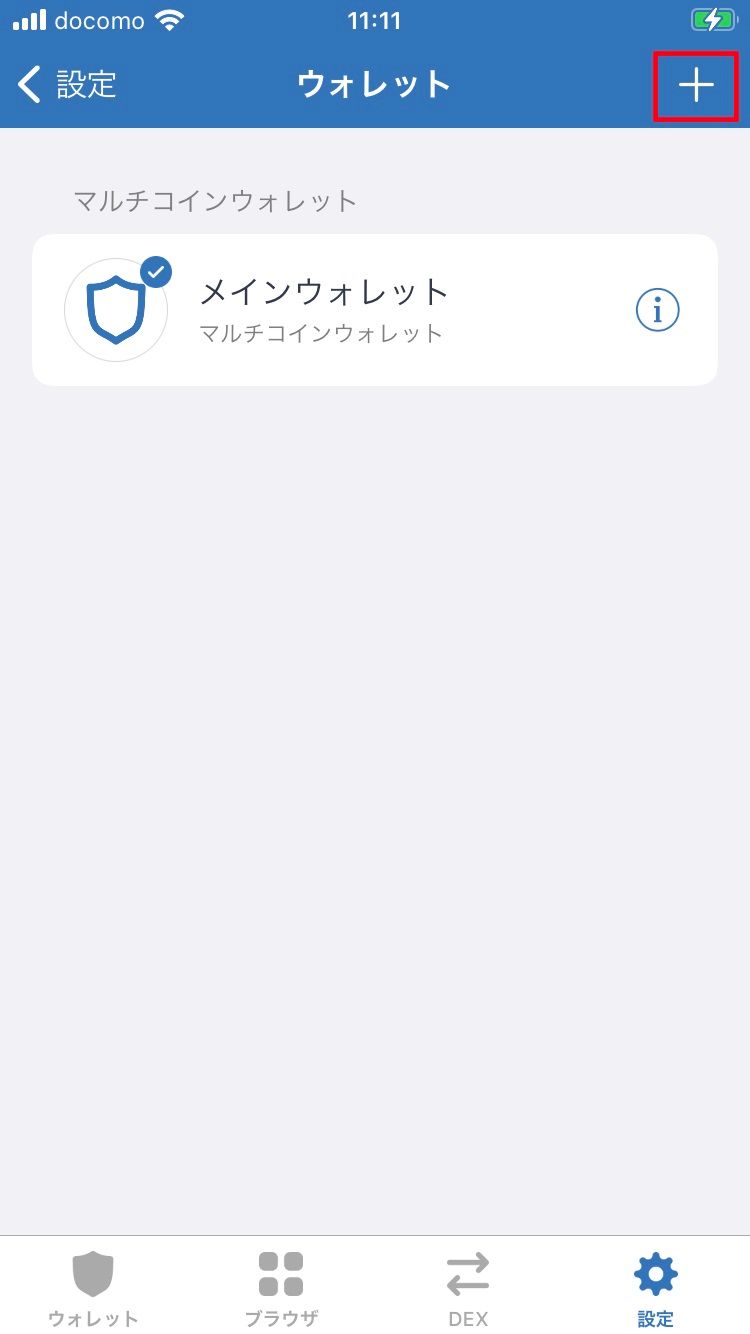Go back to 設定 screen
The height and width of the screenshot is (1334, 750).
(68, 85)
